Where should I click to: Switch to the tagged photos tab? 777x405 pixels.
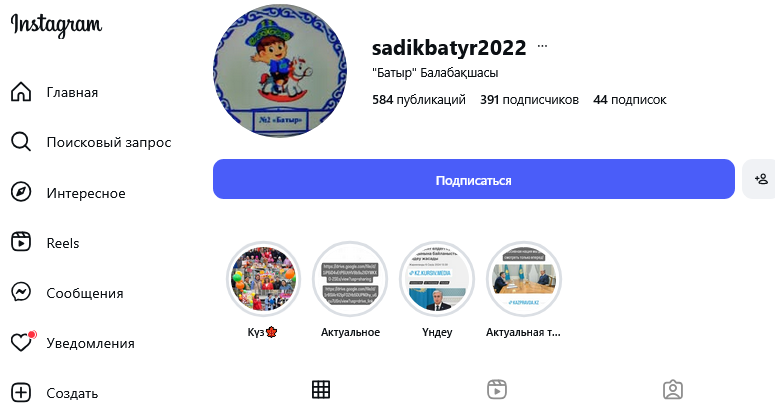673,390
